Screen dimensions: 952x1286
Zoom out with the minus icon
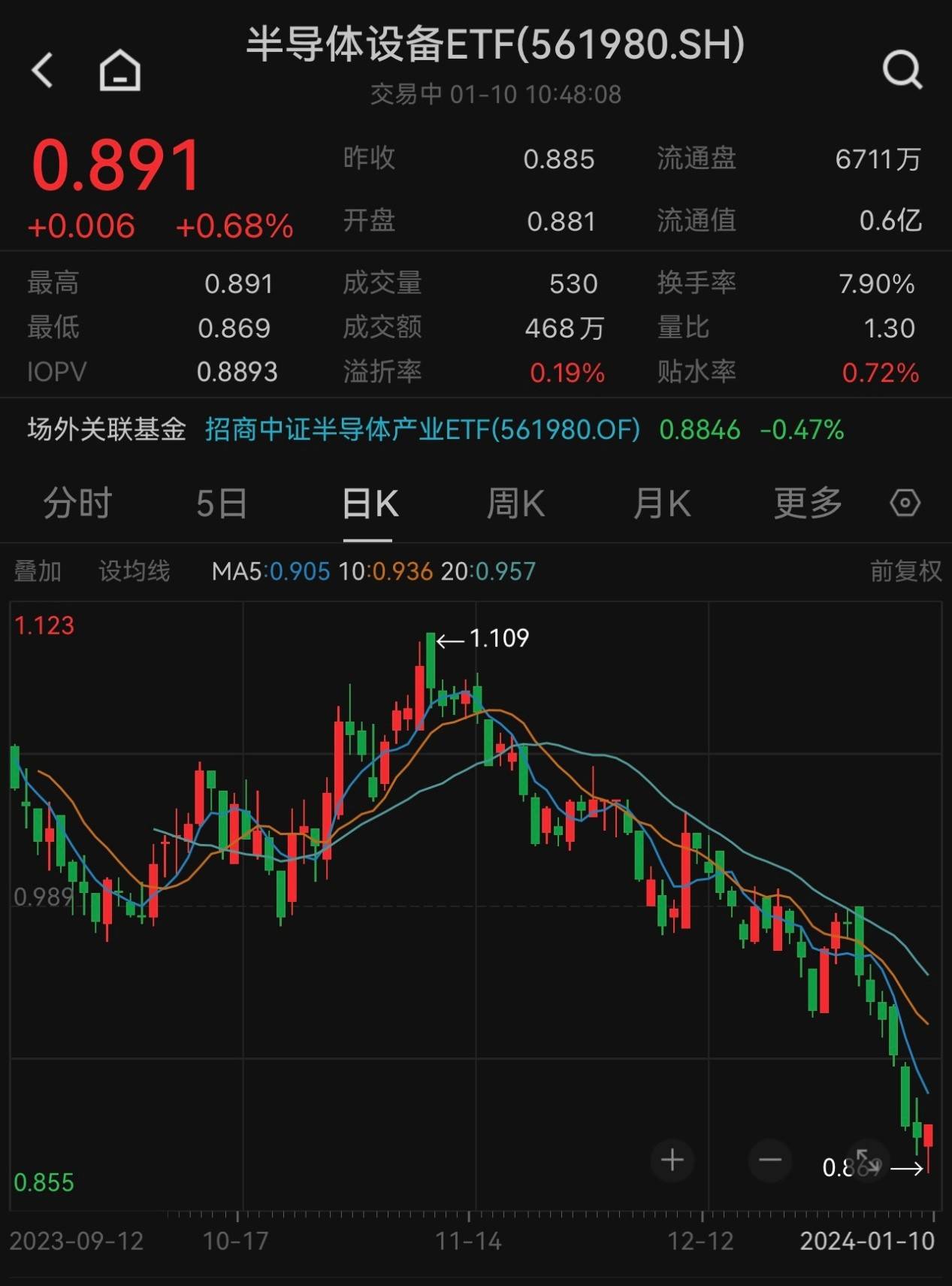coord(769,1160)
